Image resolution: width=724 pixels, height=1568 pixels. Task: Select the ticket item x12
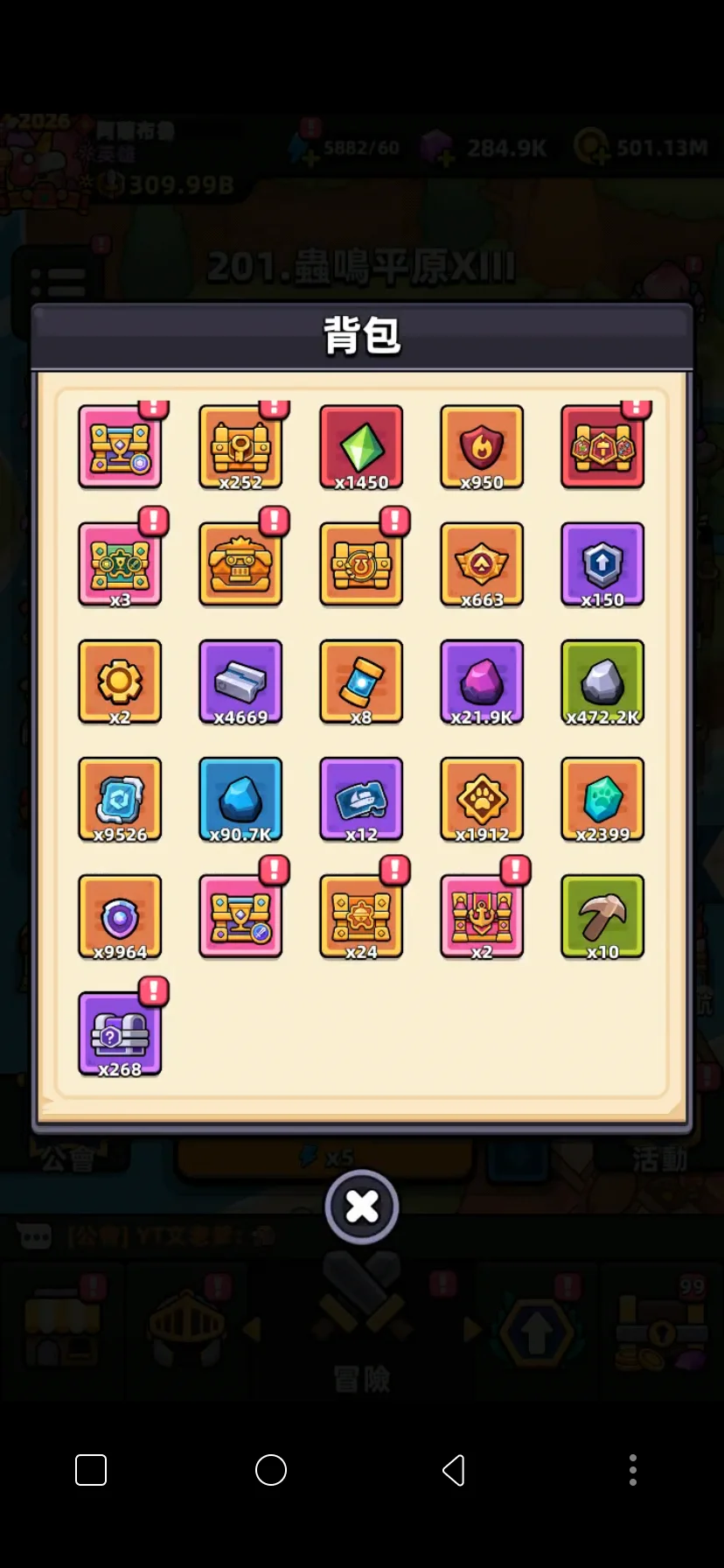[x=361, y=798]
